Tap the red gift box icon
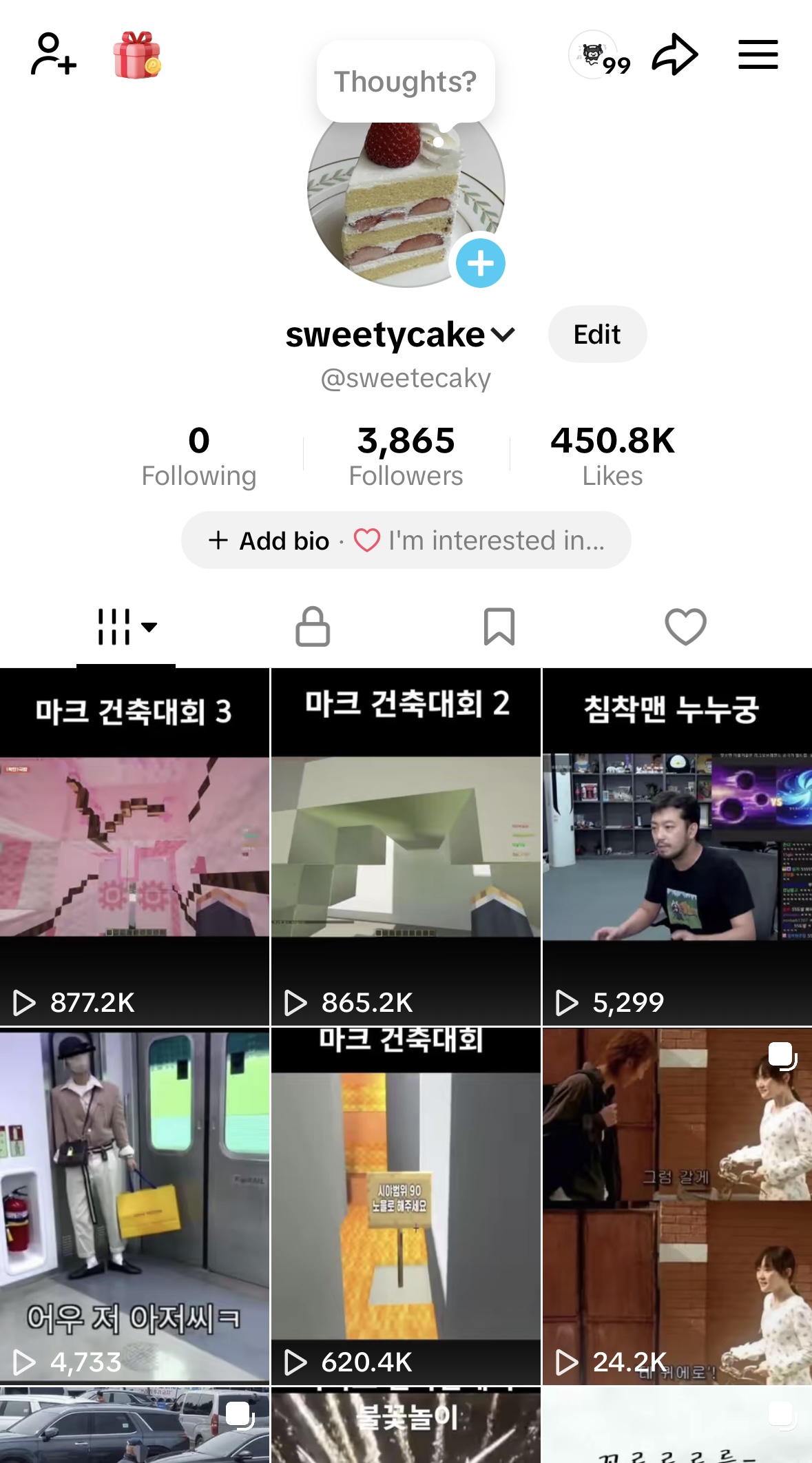 [x=136, y=55]
